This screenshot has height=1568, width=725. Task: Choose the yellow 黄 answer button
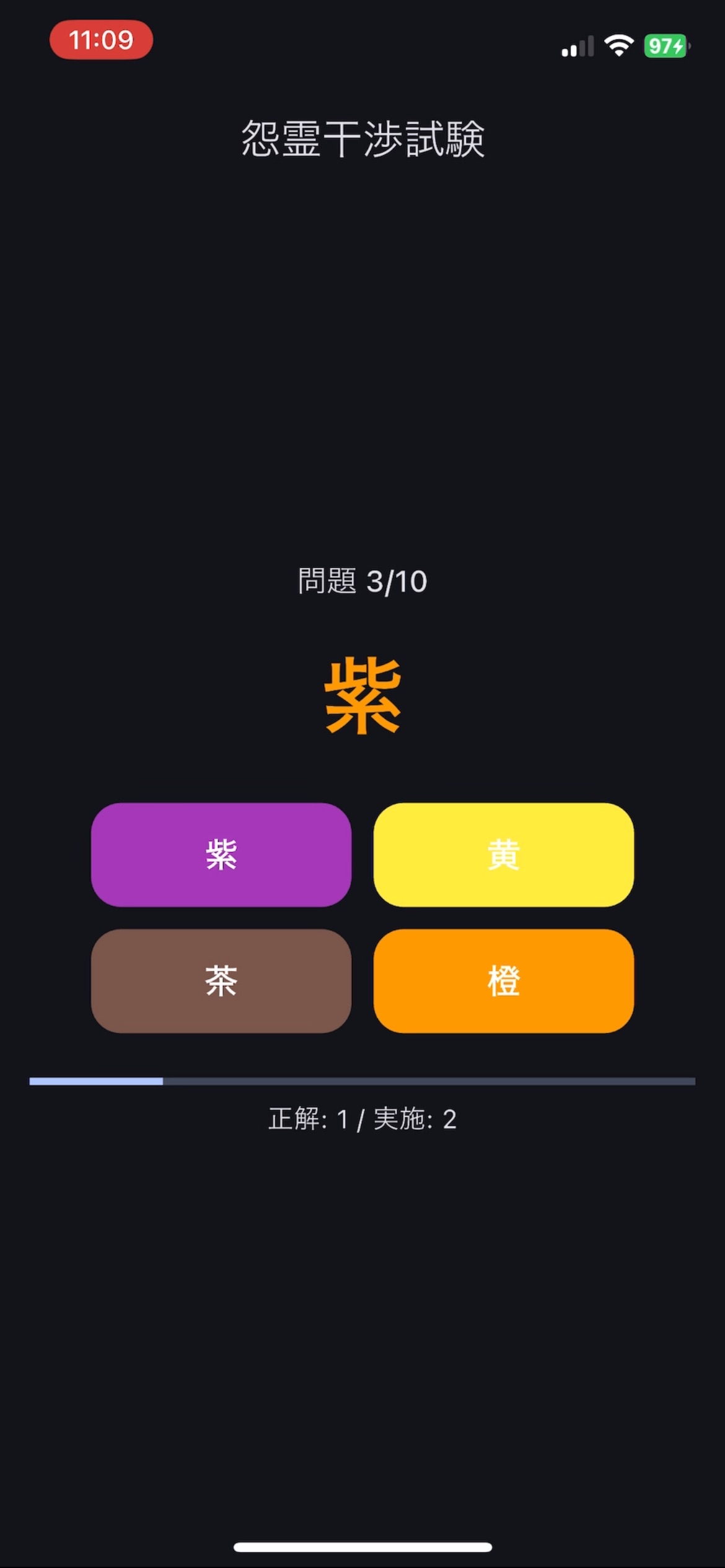click(503, 855)
